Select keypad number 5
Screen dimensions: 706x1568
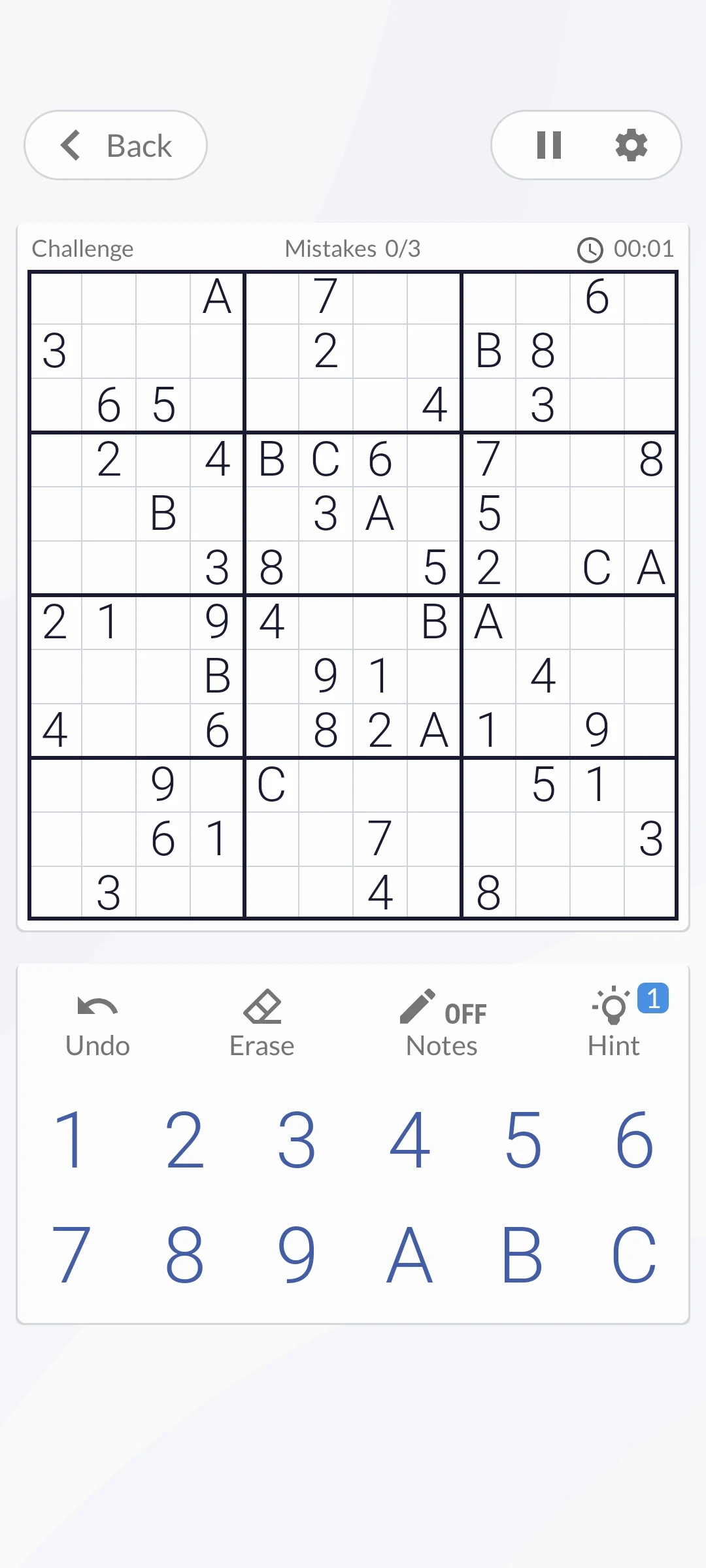[523, 1140]
